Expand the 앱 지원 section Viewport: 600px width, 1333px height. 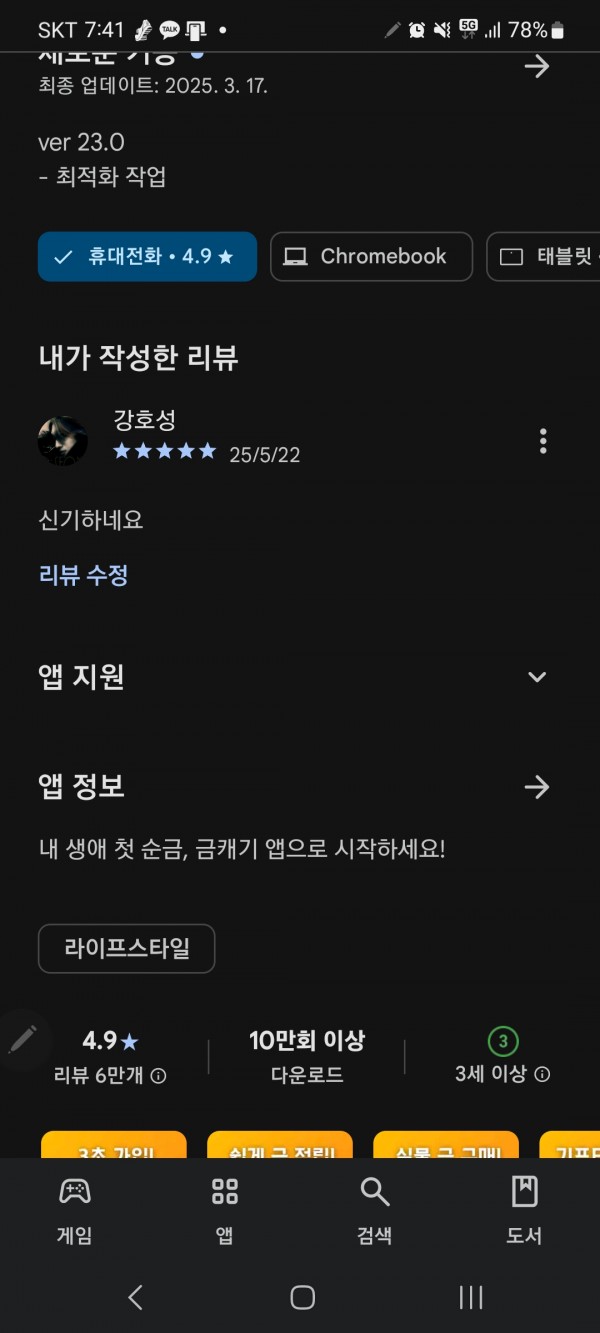(537, 677)
